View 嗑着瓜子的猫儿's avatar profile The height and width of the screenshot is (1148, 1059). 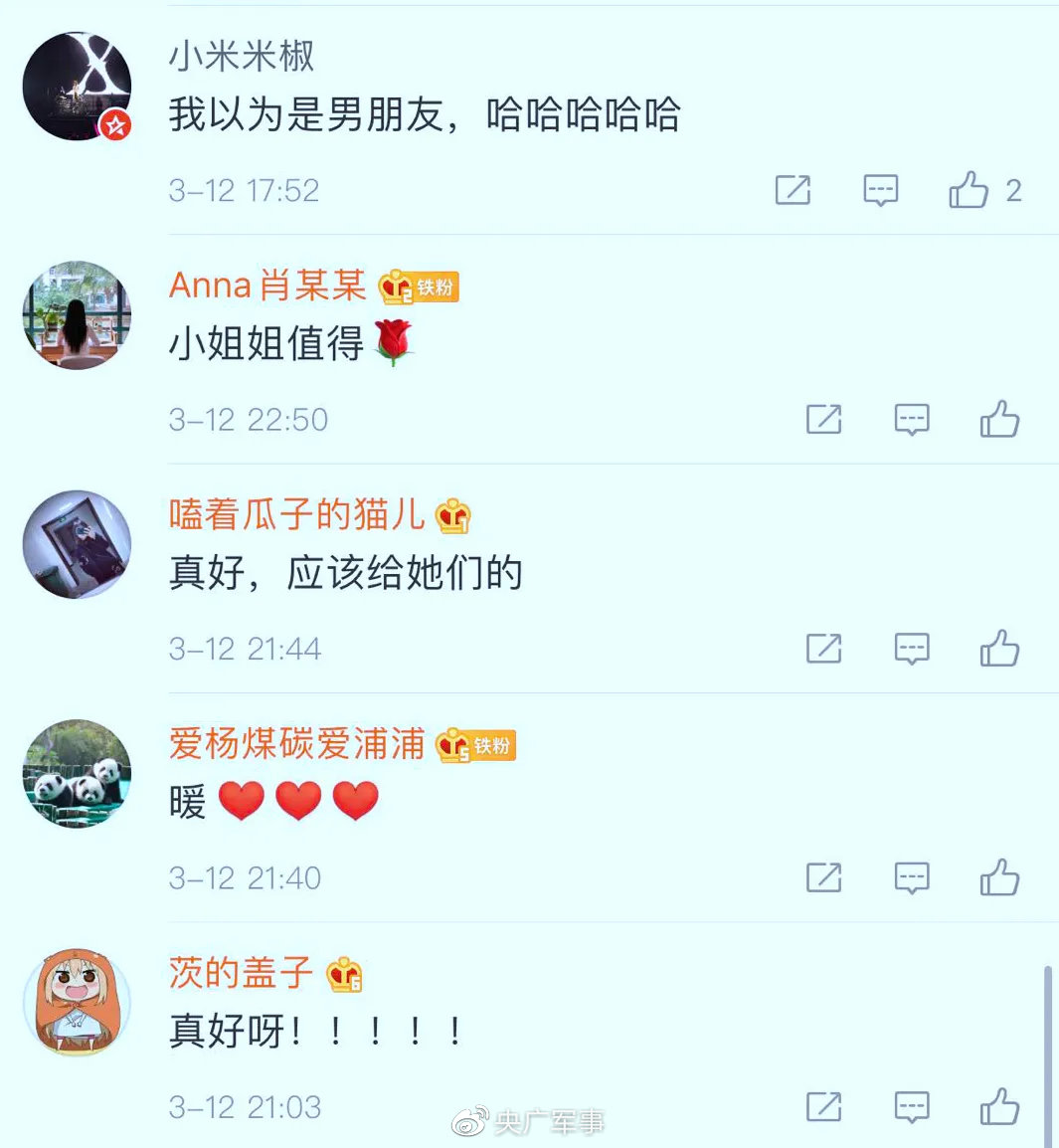pyautogui.click(x=78, y=544)
